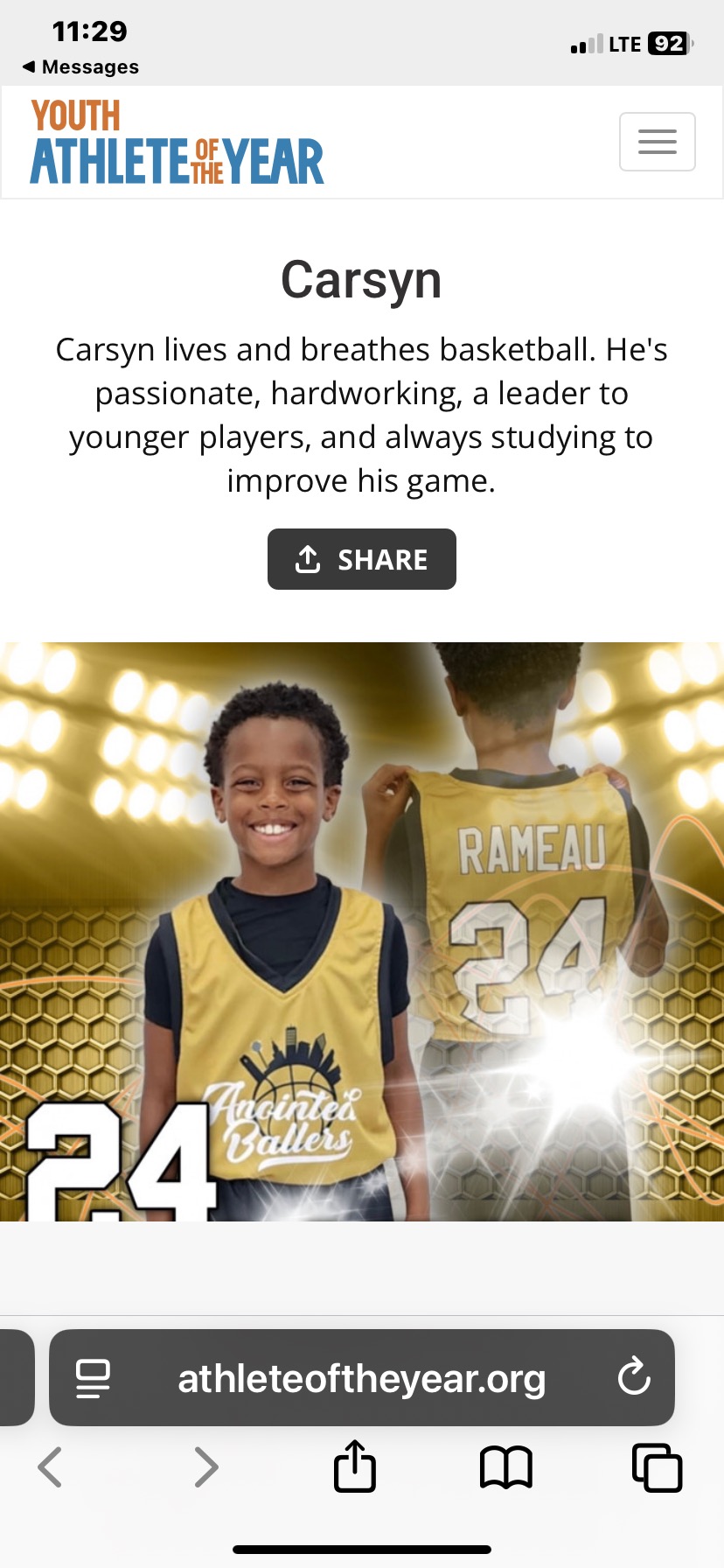Open Safari share sheet
The height and width of the screenshot is (1568, 724).
(x=355, y=1466)
